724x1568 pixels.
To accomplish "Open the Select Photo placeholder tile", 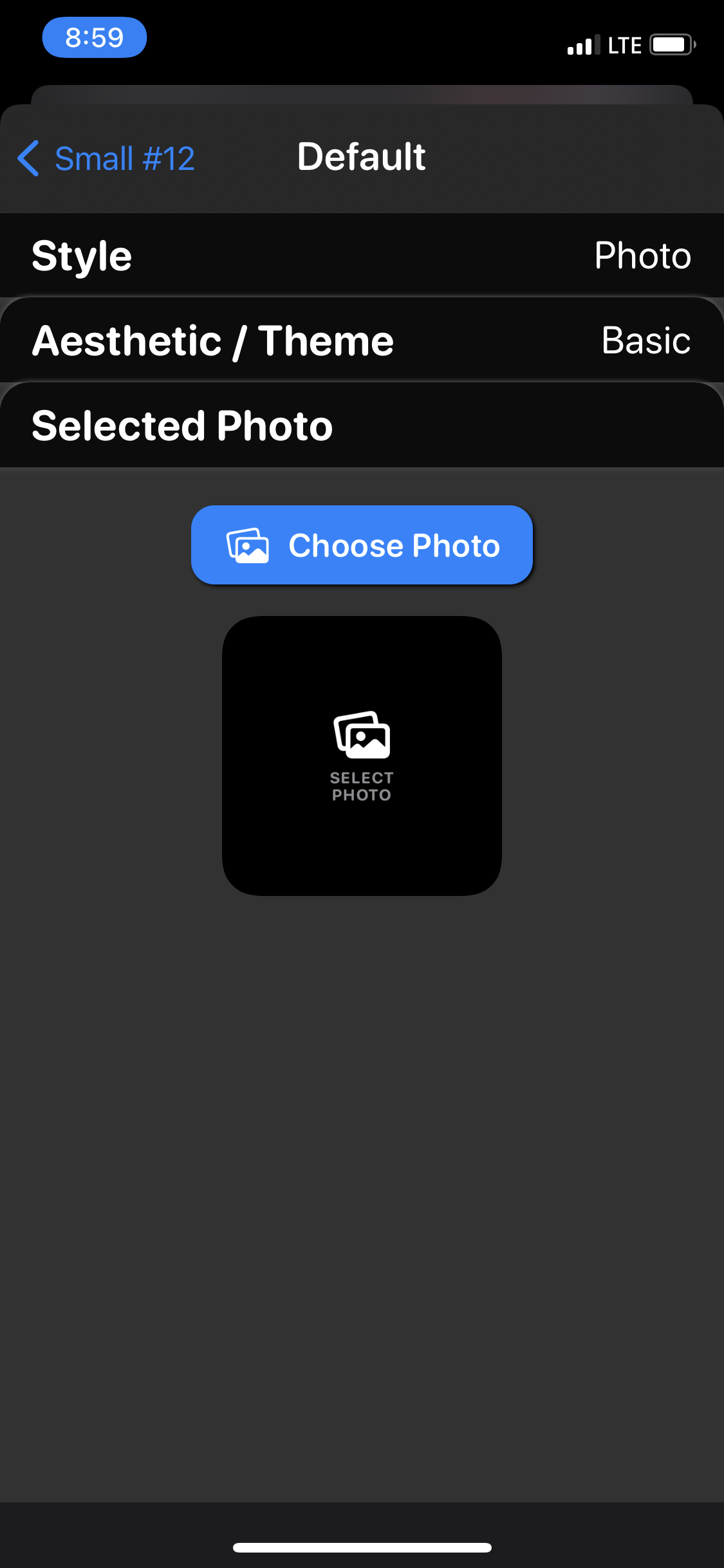I will pos(362,756).
